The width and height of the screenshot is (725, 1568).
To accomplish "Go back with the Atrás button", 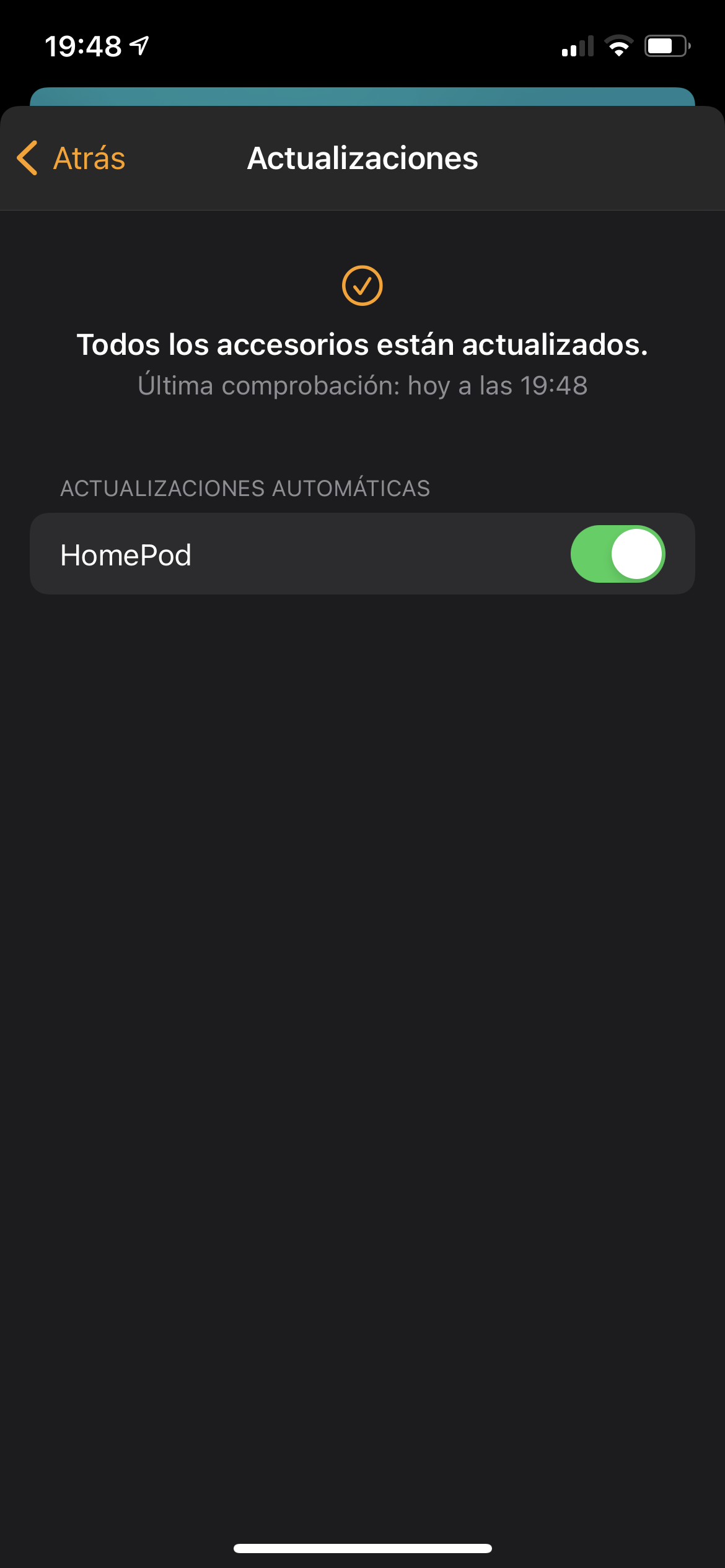I will click(72, 158).
